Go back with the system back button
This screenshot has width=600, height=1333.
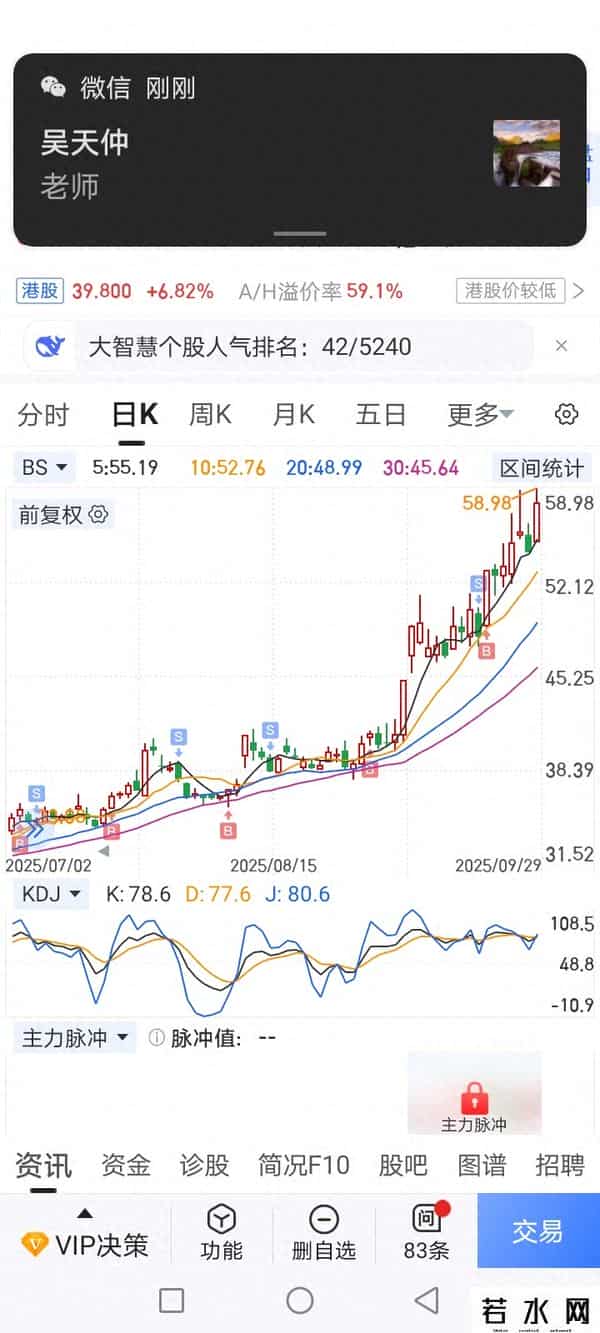pos(427,1300)
